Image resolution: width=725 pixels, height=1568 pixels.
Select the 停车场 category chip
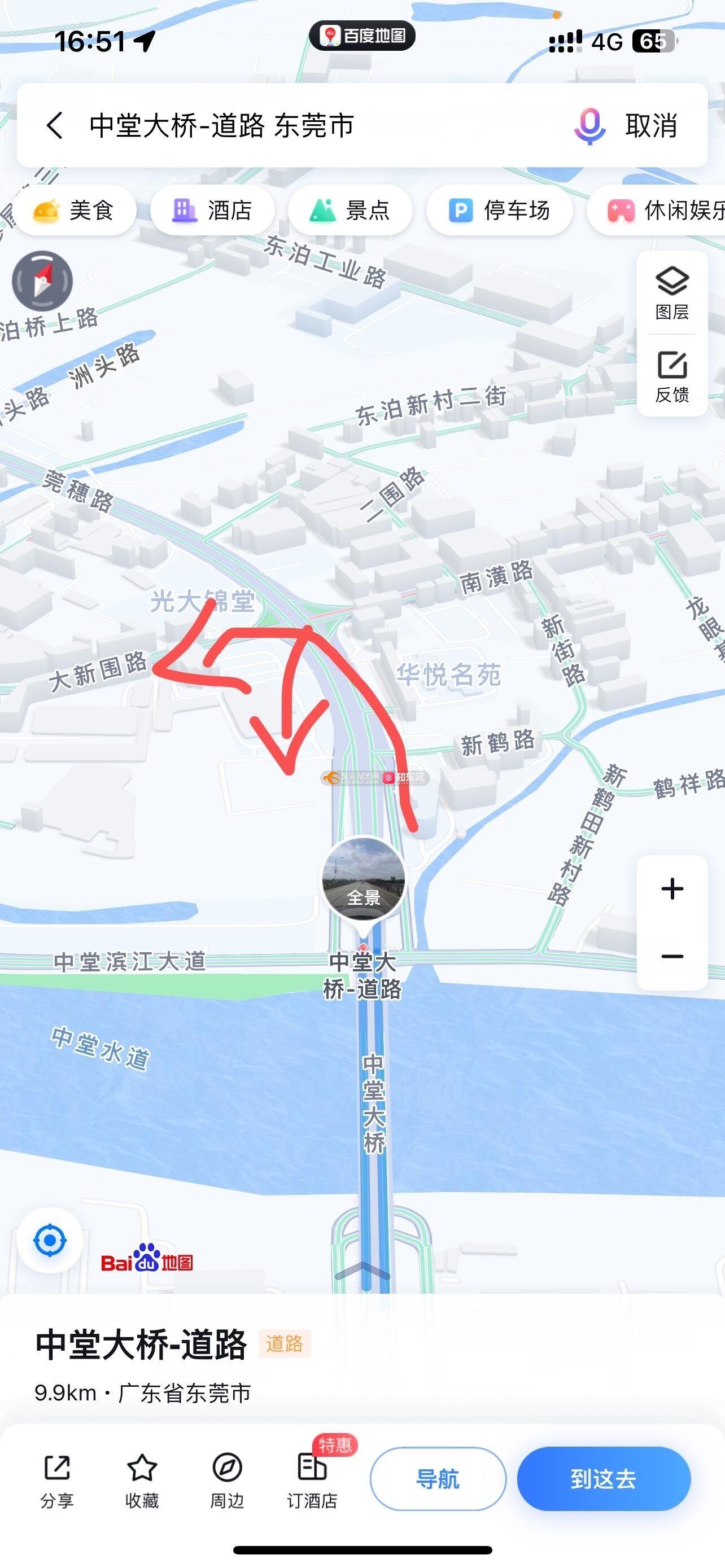[x=499, y=211]
